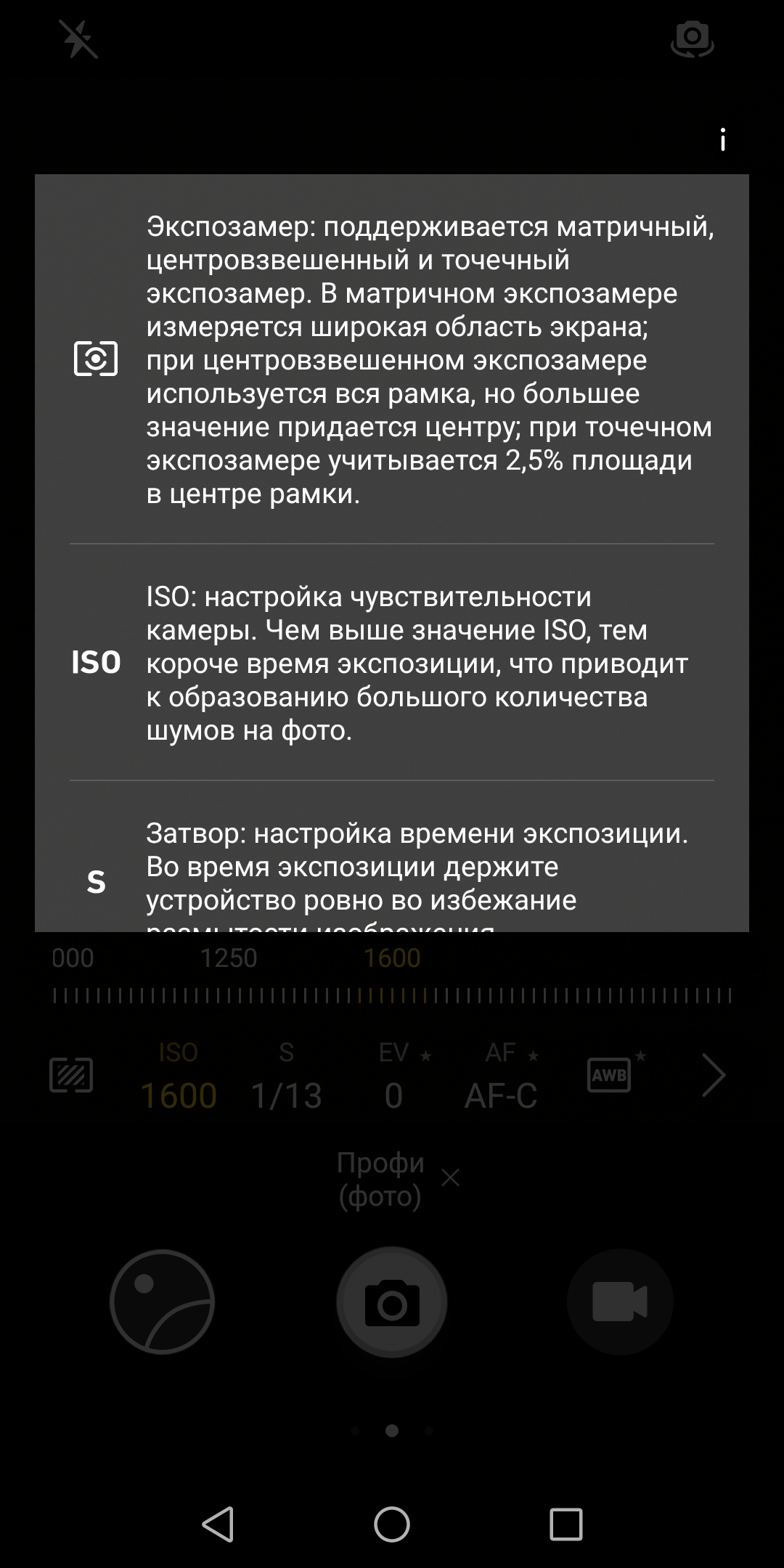
Task: Adjust EV exposure compensation
Action: coord(394,1077)
